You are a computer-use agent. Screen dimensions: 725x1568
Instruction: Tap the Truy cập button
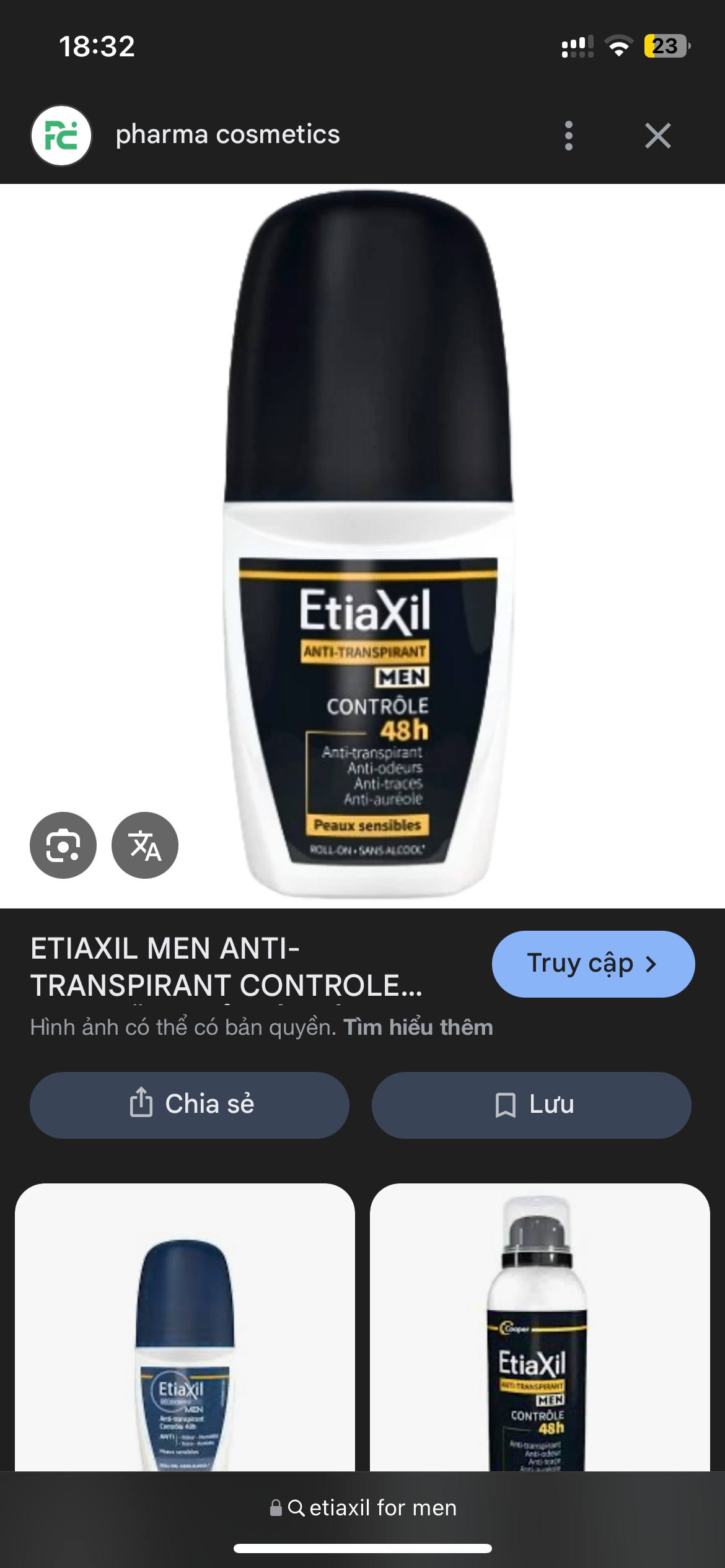point(593,964)
